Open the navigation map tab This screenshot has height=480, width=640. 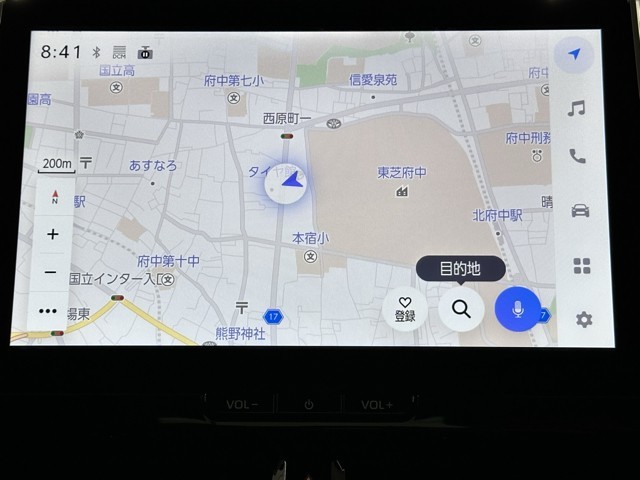(575, 55)
